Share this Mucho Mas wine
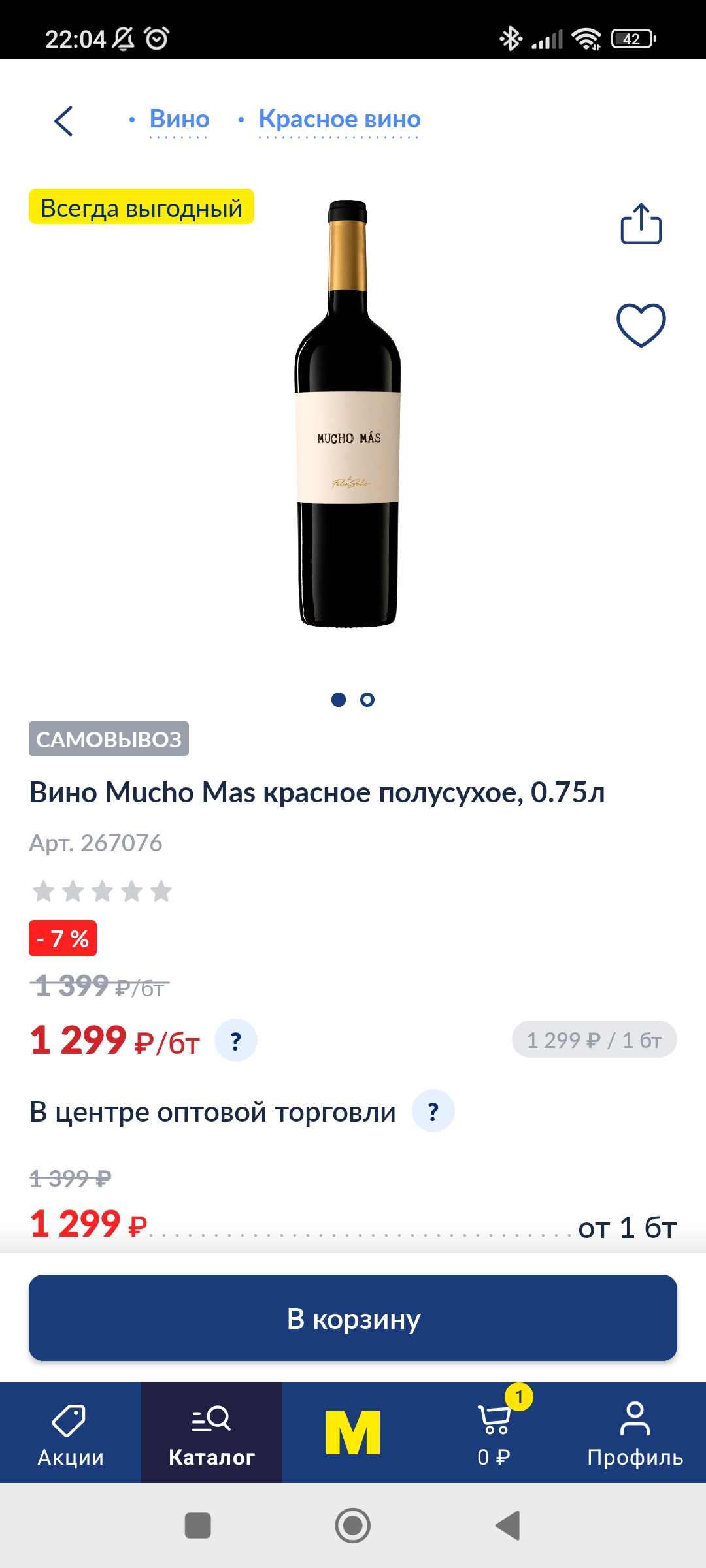 [641, 224]
